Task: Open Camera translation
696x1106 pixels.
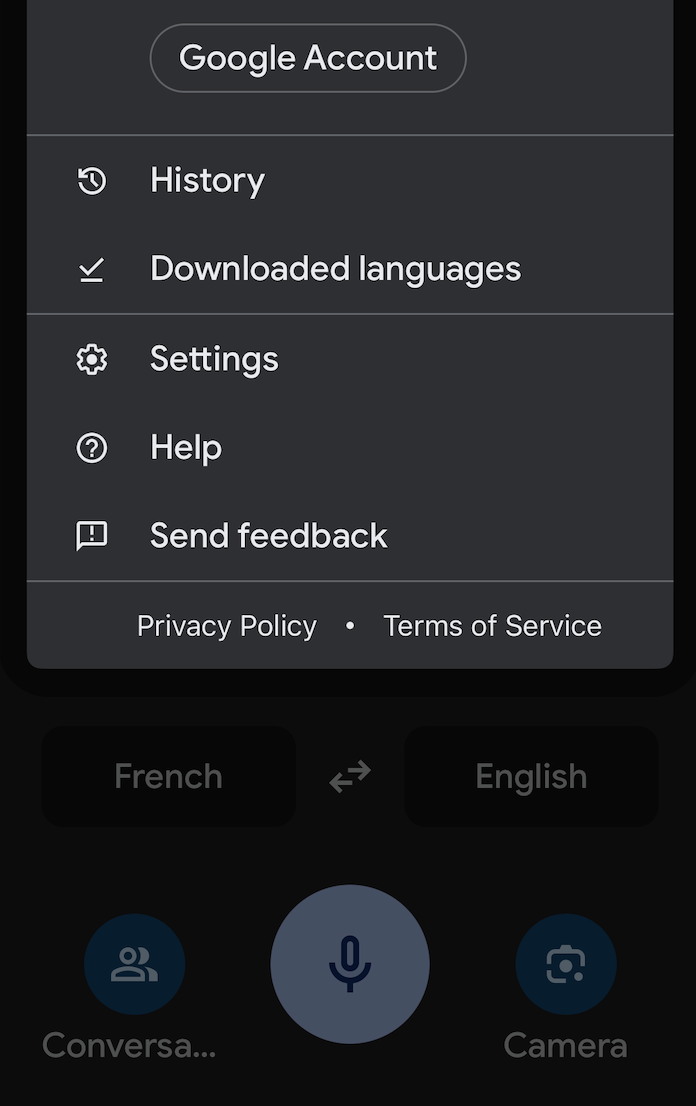Action: [x=566, y=965]
